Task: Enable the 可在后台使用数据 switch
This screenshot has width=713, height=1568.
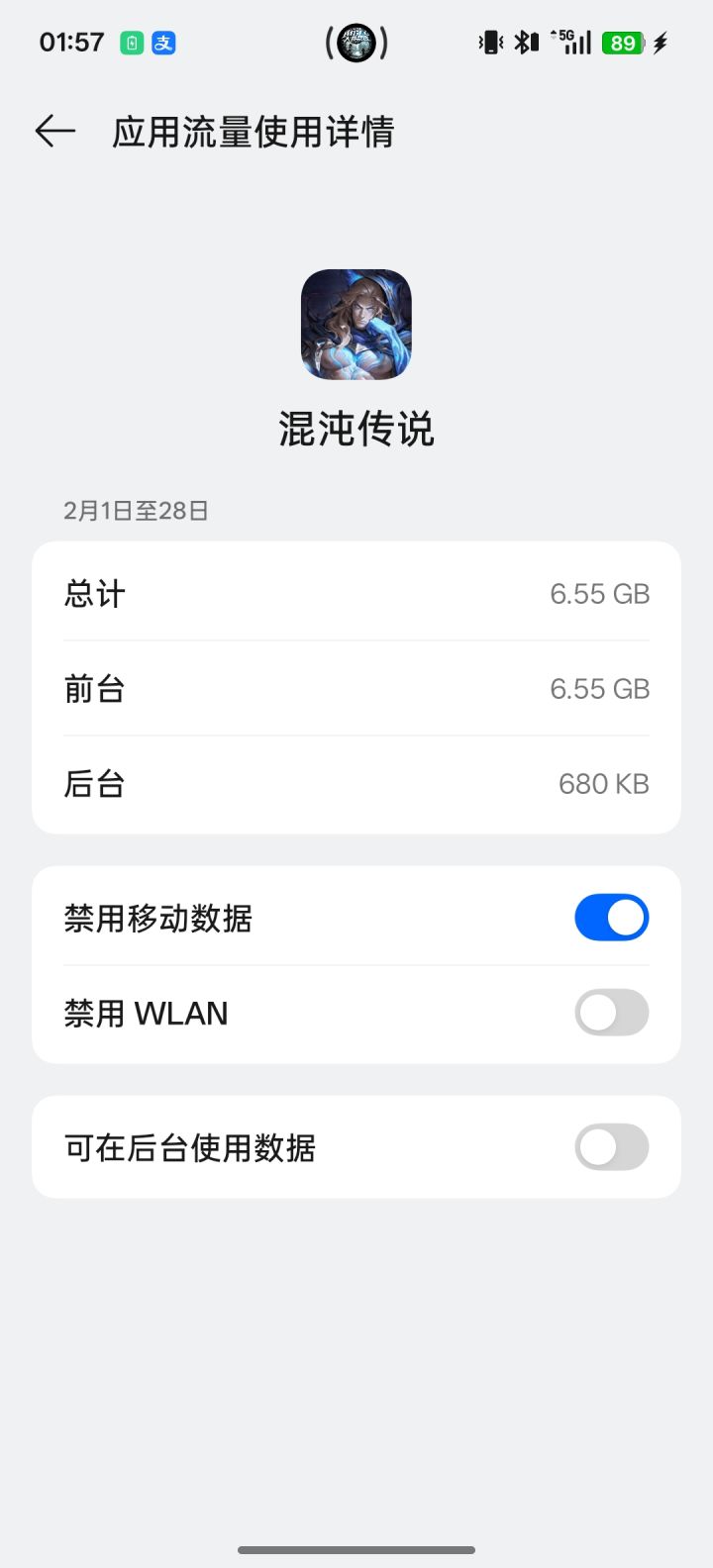Action: (x=611, y=1146)
